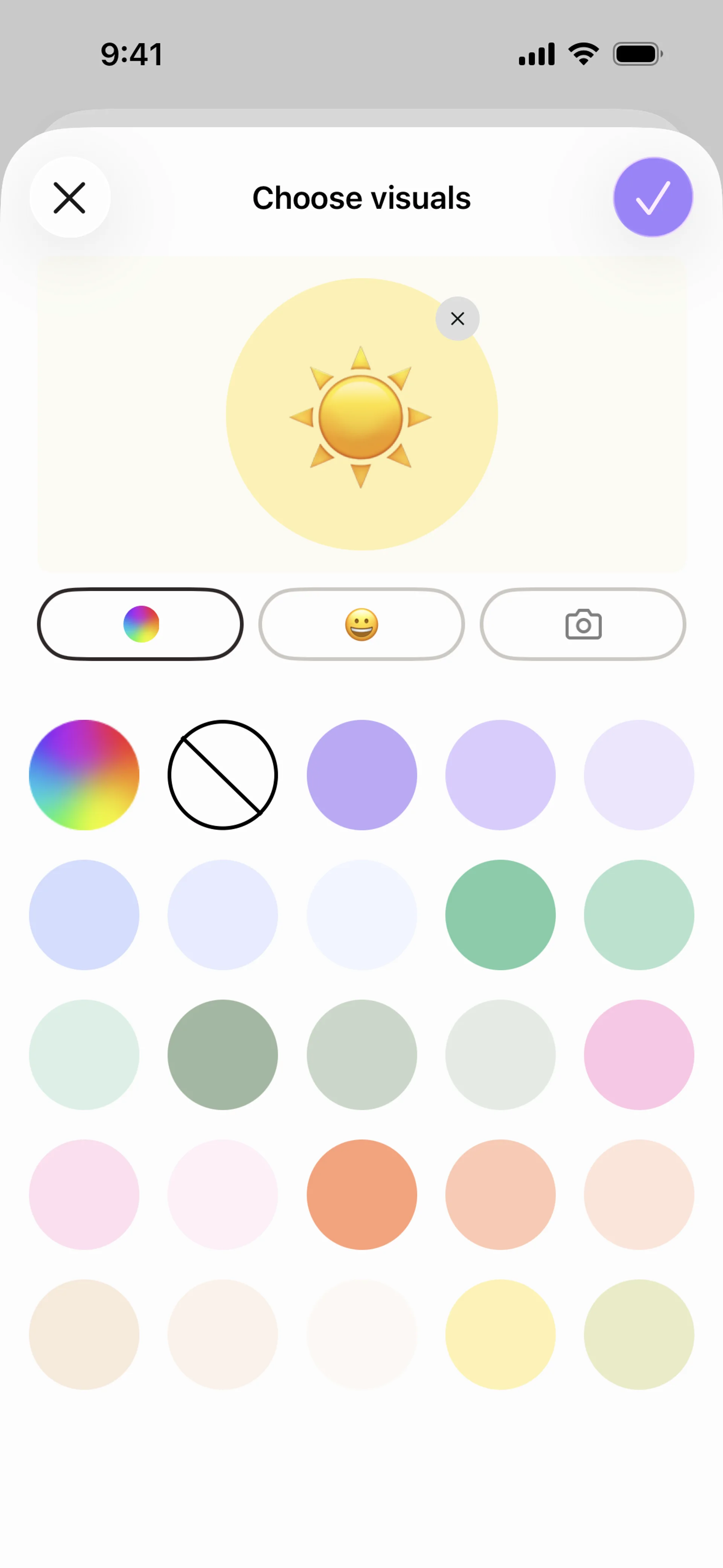Pick the medium purple swatch

coord(361,775)
